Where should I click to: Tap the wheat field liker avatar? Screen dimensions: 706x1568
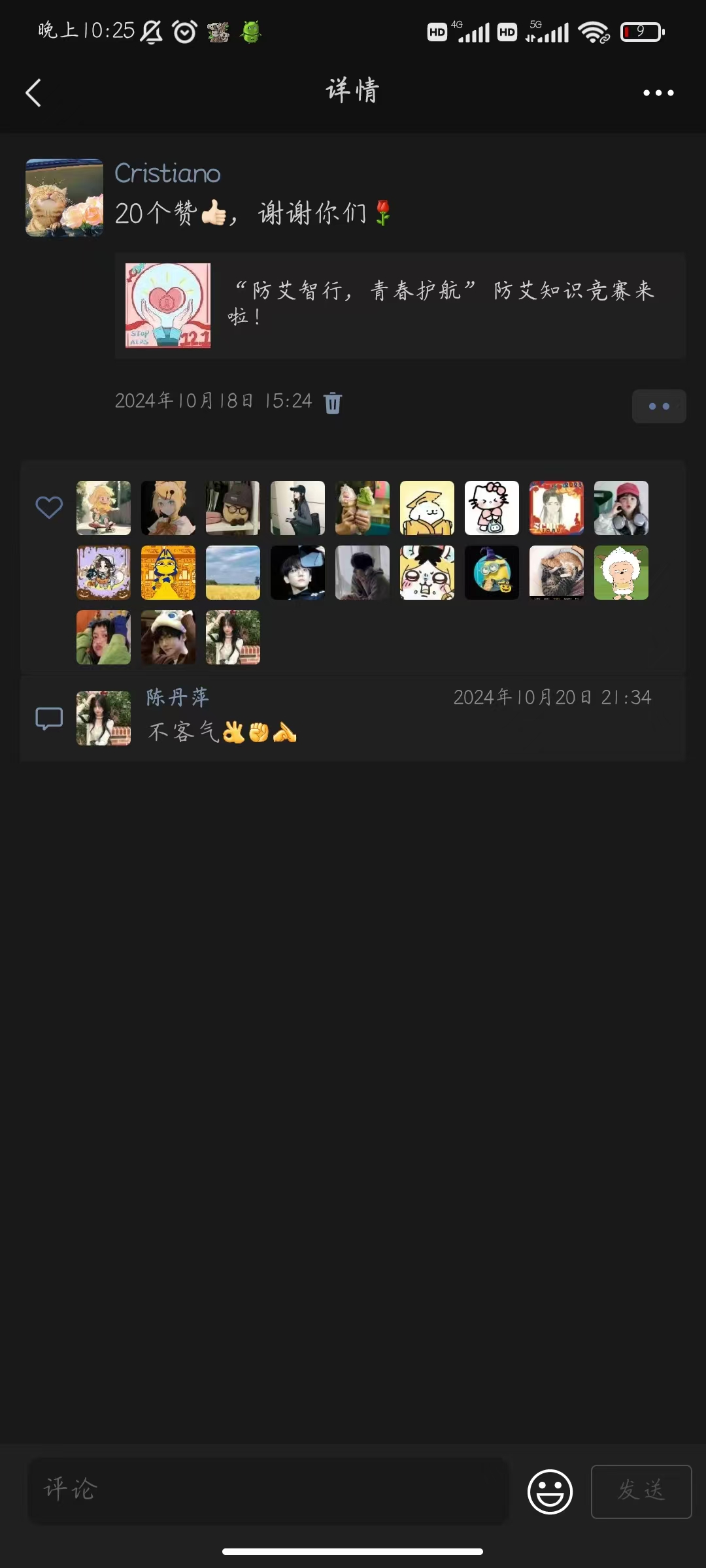[233, 572]
